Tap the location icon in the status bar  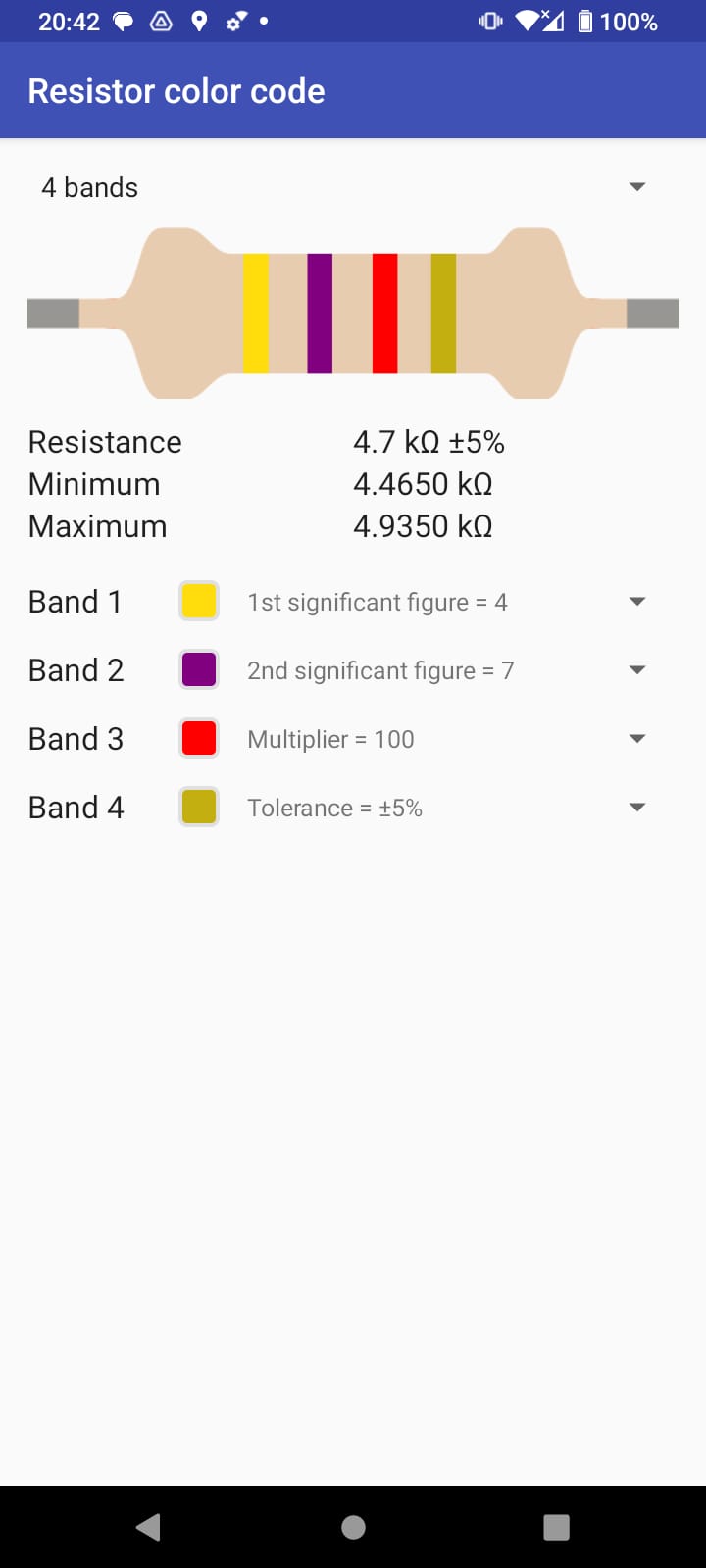(x=198, y=21)
